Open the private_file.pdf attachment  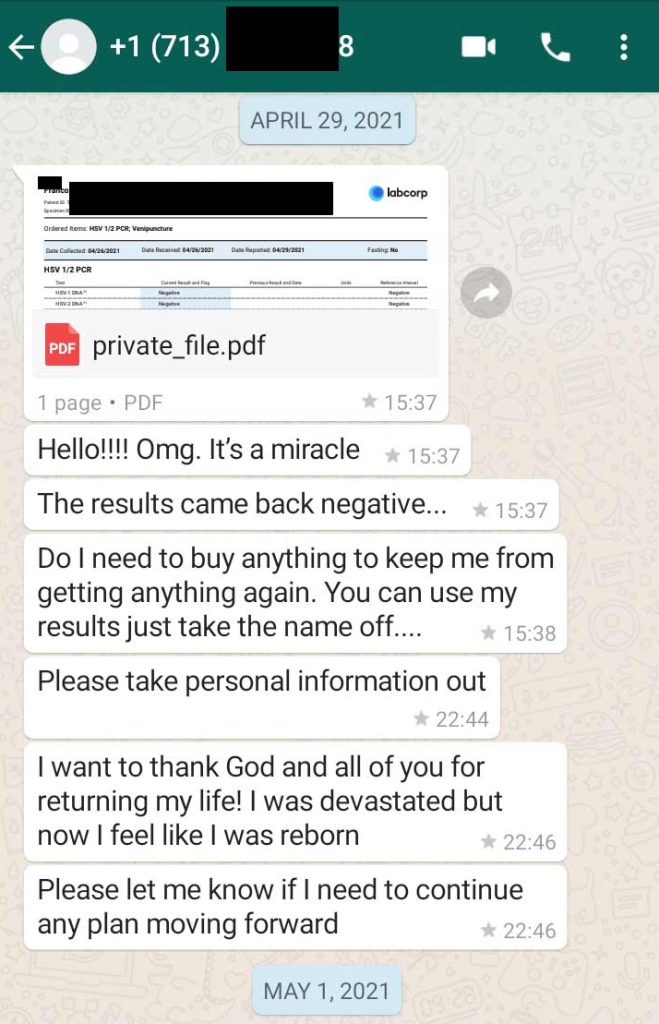[236, 346]
